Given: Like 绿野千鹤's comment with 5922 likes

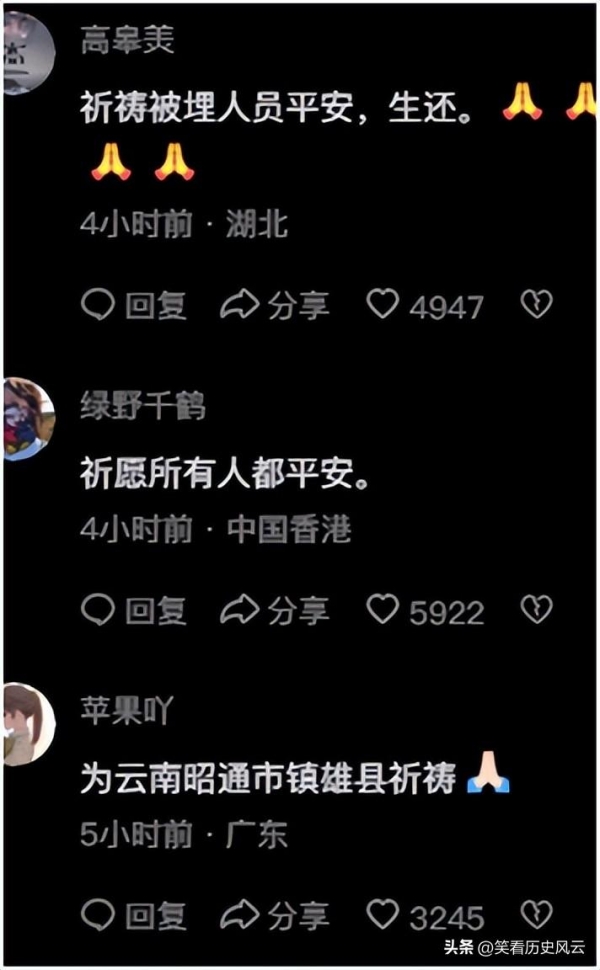Looking at the screenshot, I should 383,609.
